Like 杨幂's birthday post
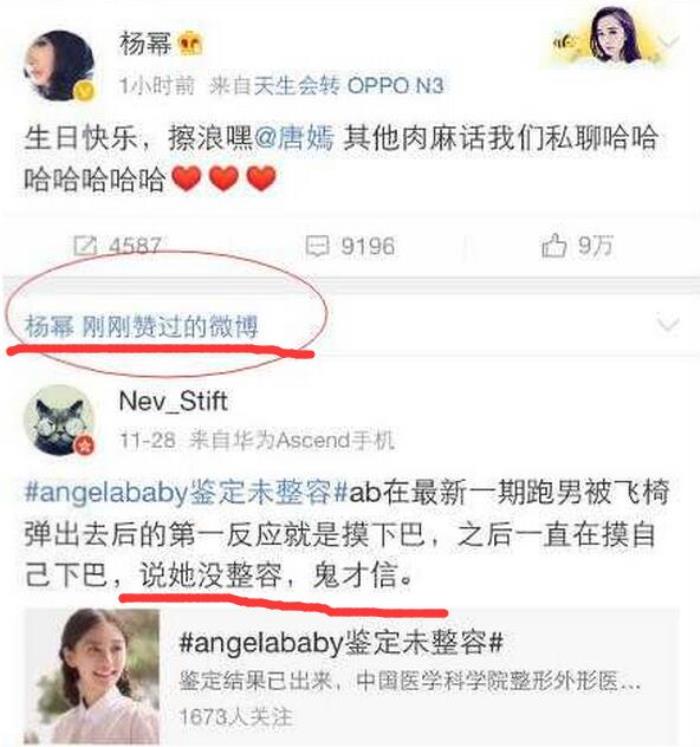This screenshot has height=747, width=700. (577, 246)
